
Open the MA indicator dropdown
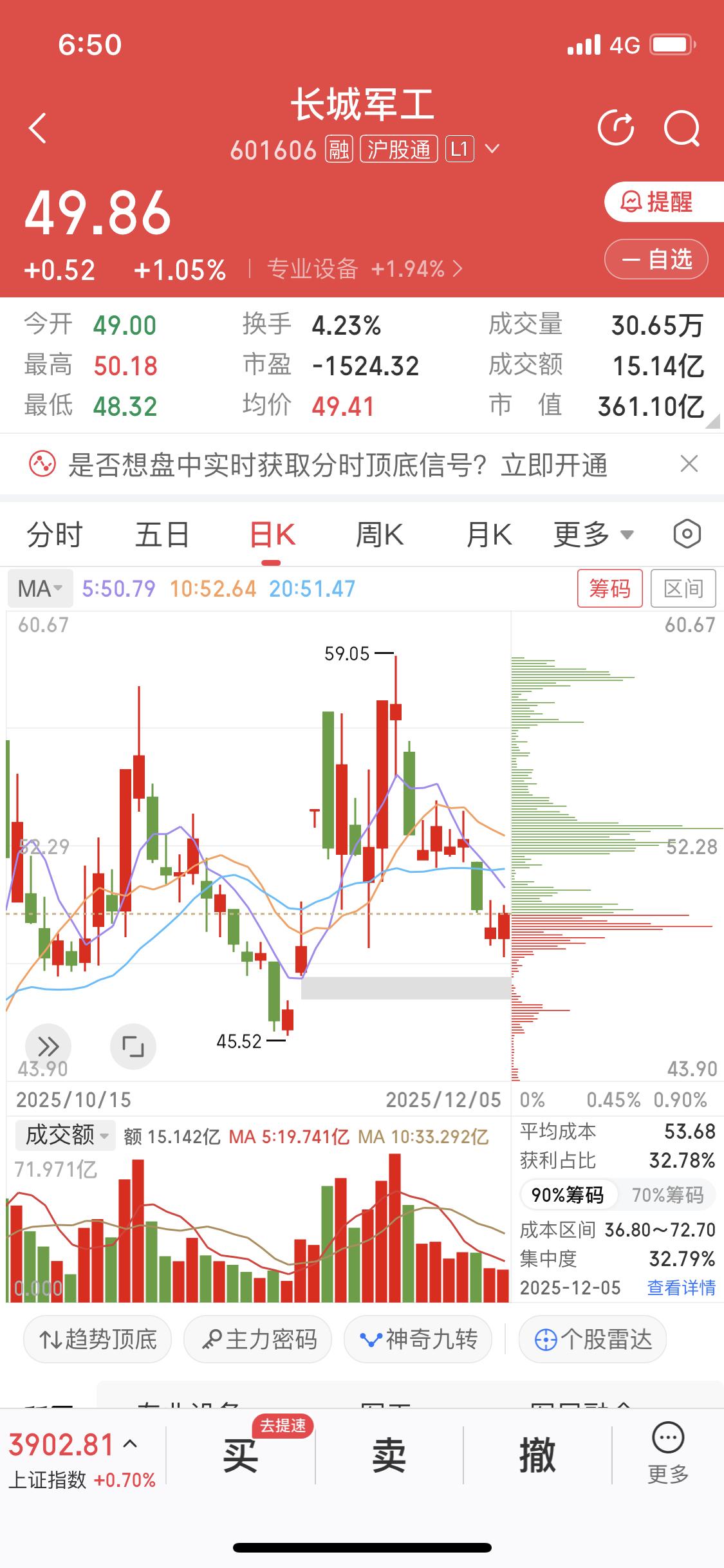(x=39, y=588)
